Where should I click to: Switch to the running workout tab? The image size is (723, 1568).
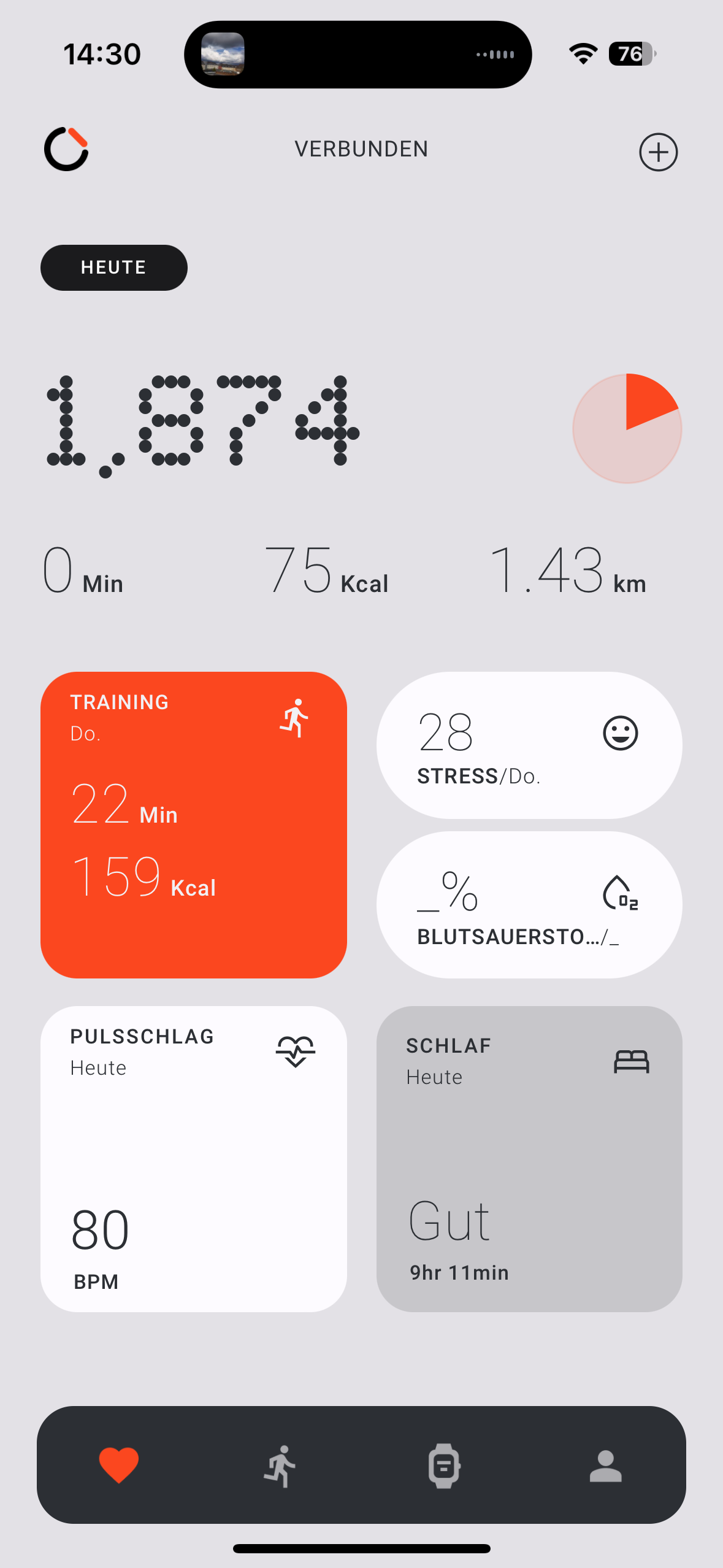pyautogui.click(x=281, y=1465)
